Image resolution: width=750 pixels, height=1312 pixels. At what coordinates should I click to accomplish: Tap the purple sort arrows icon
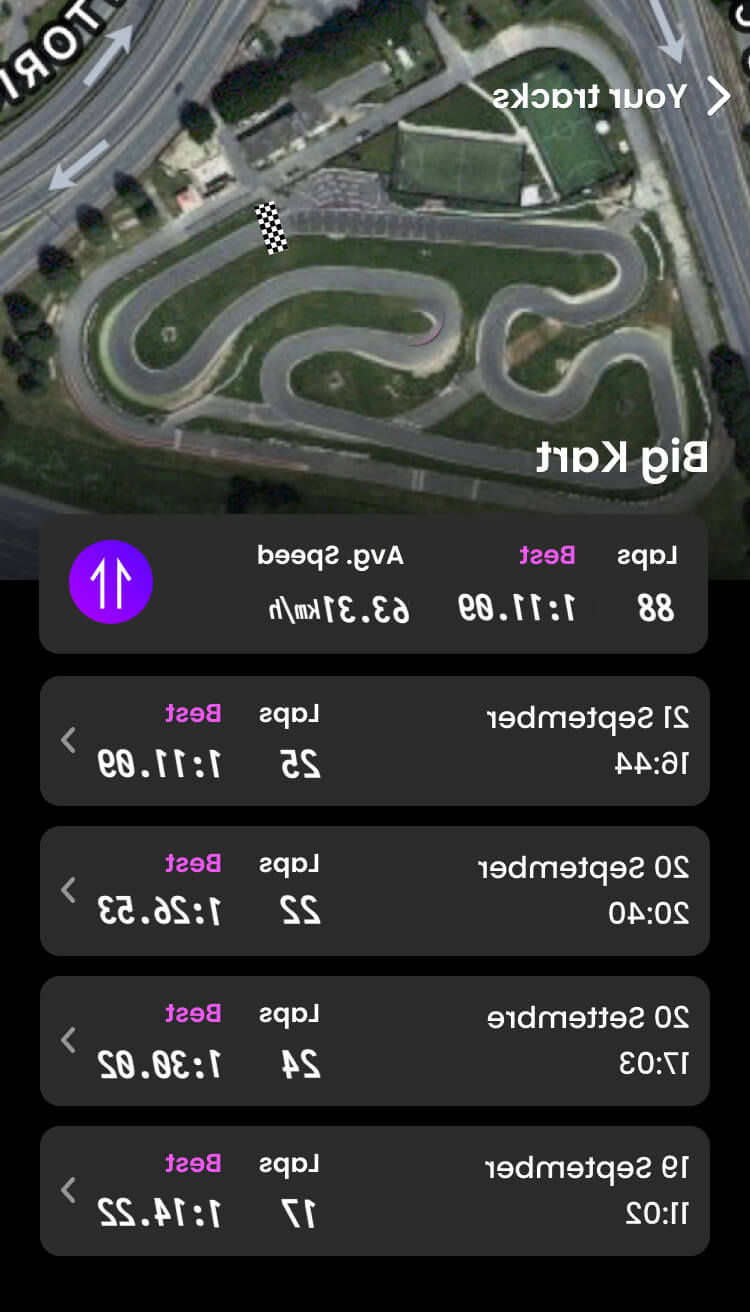[110, 582]
